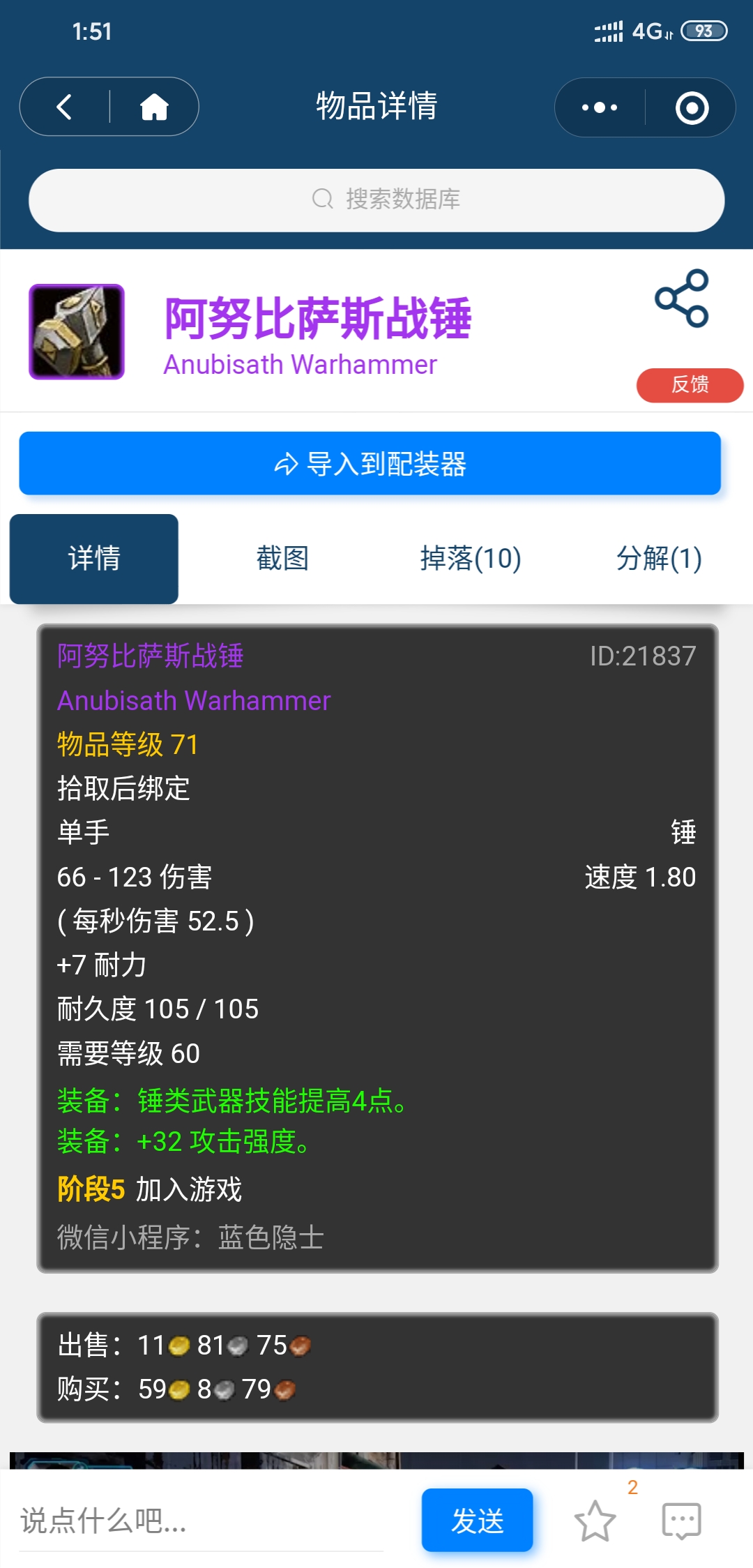
Task: Tap the home icon in the navigation bar
Action: pos(153,106)
